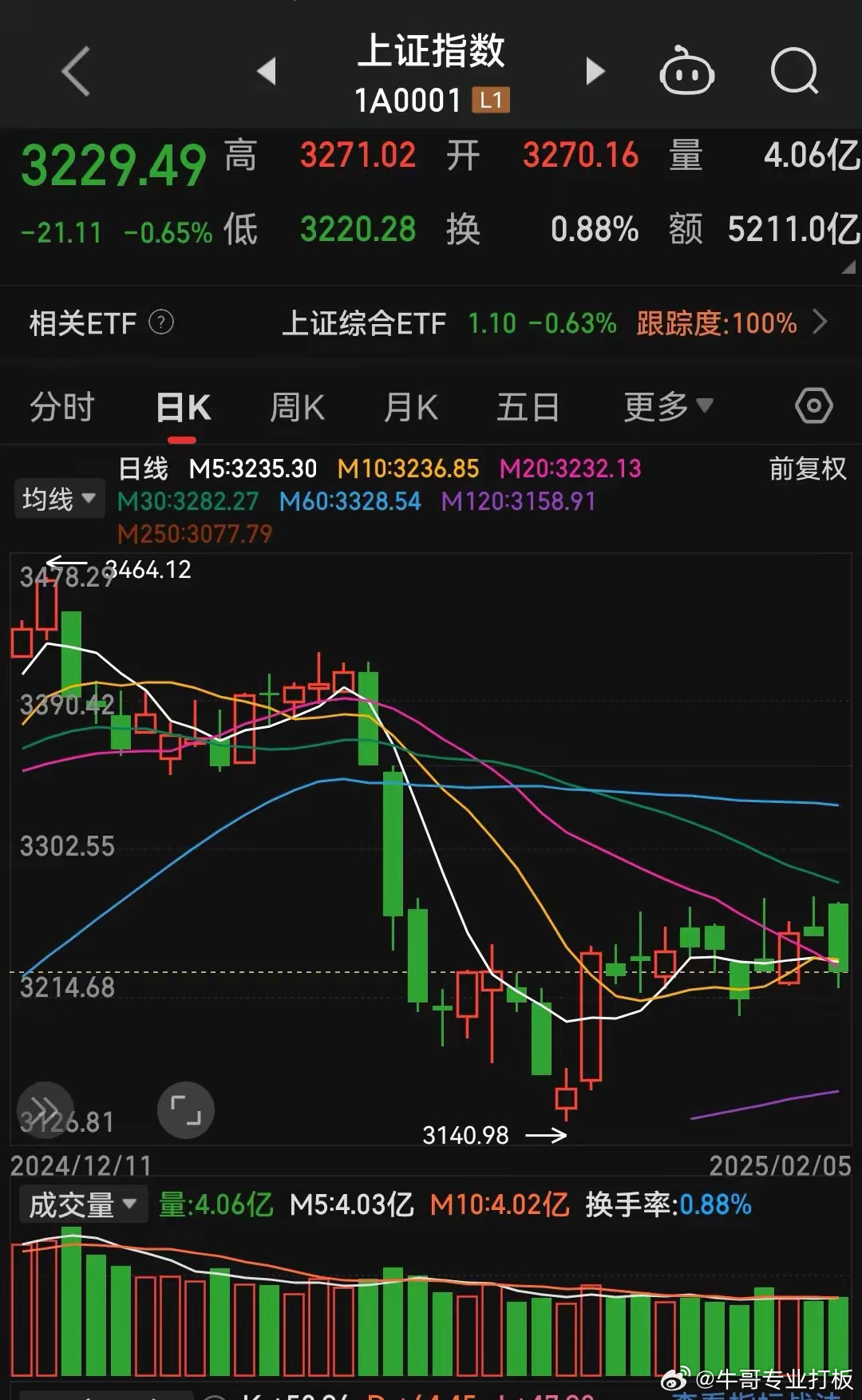
Task: Expand the chart to fullscreen
Action: click(x=186, y=1110)
